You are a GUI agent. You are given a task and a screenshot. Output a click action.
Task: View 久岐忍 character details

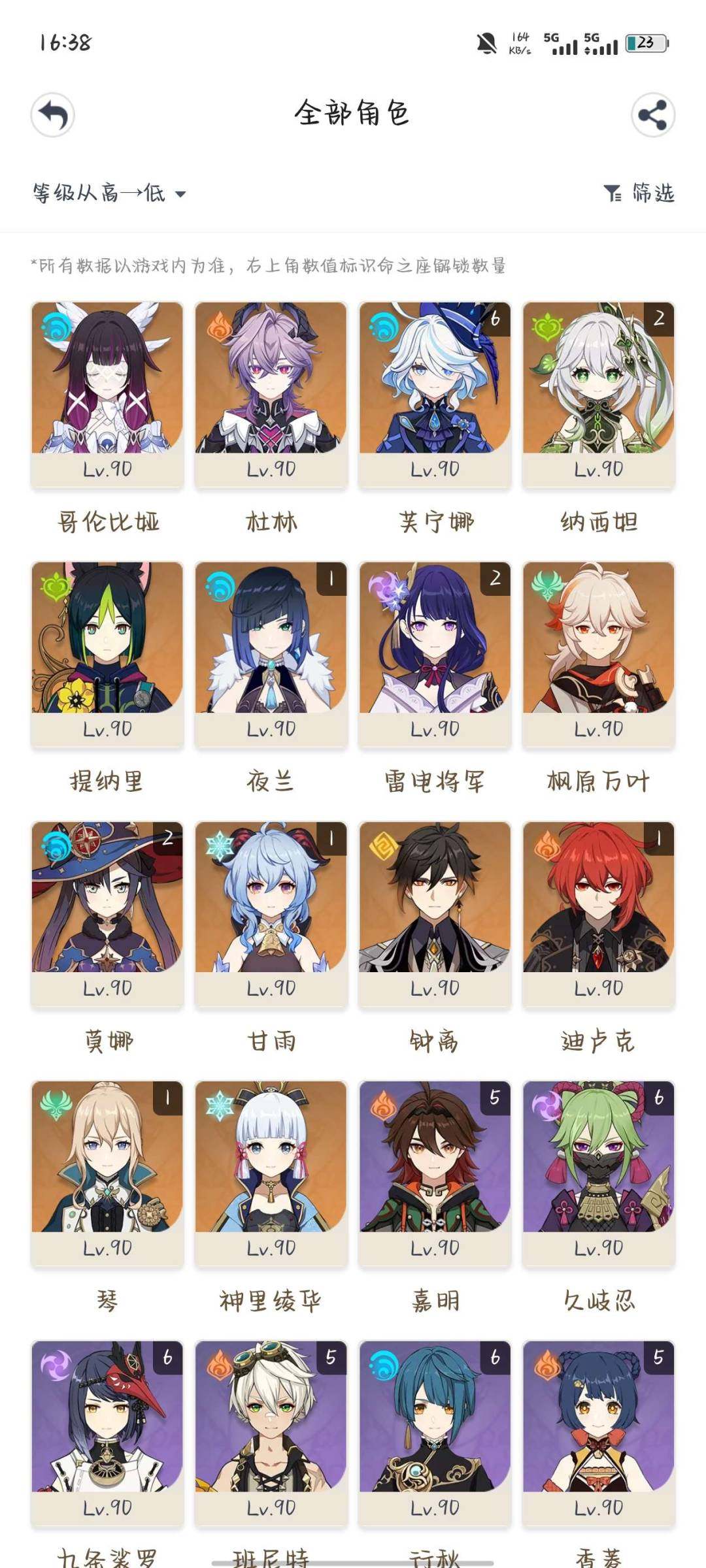tap(599, 1172)
